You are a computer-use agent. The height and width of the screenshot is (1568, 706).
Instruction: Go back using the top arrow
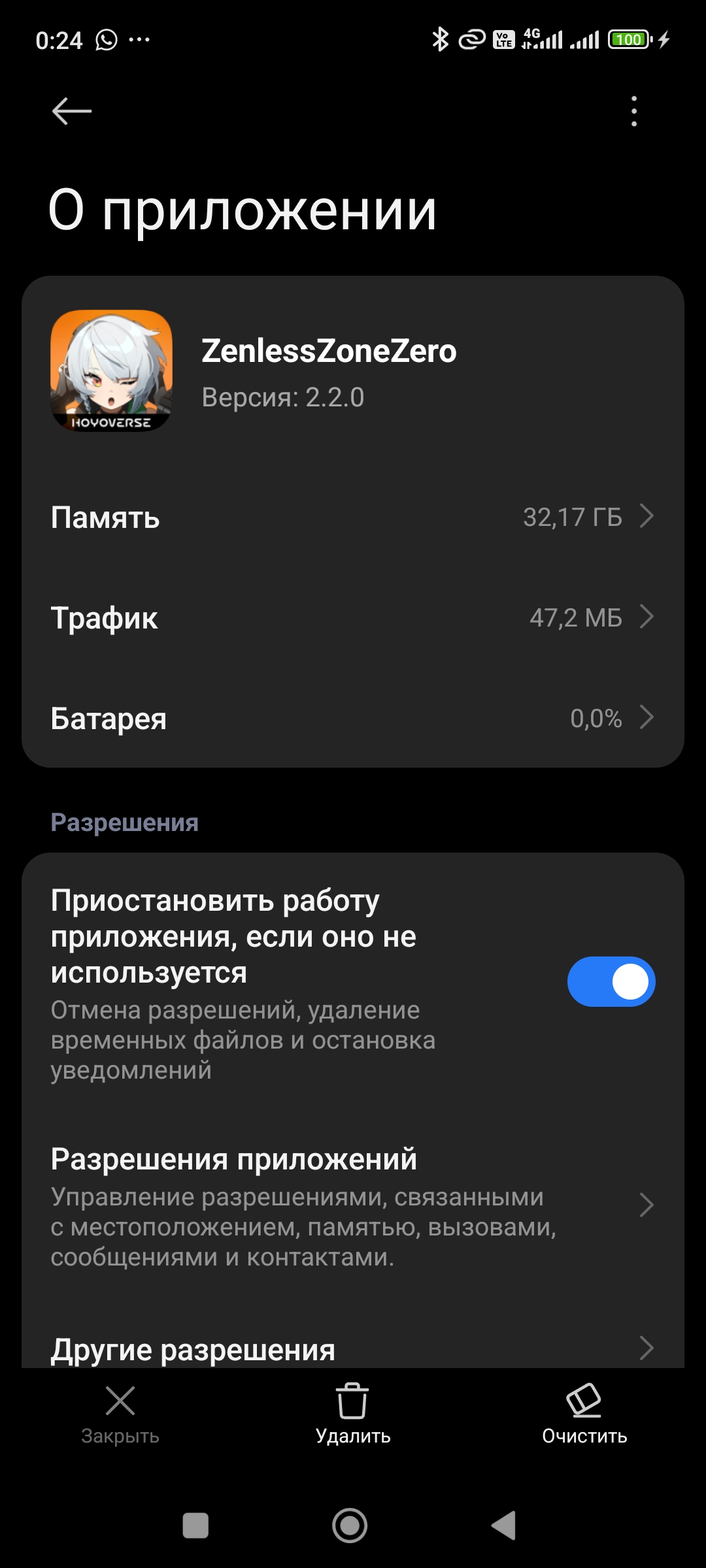[71, 111]
